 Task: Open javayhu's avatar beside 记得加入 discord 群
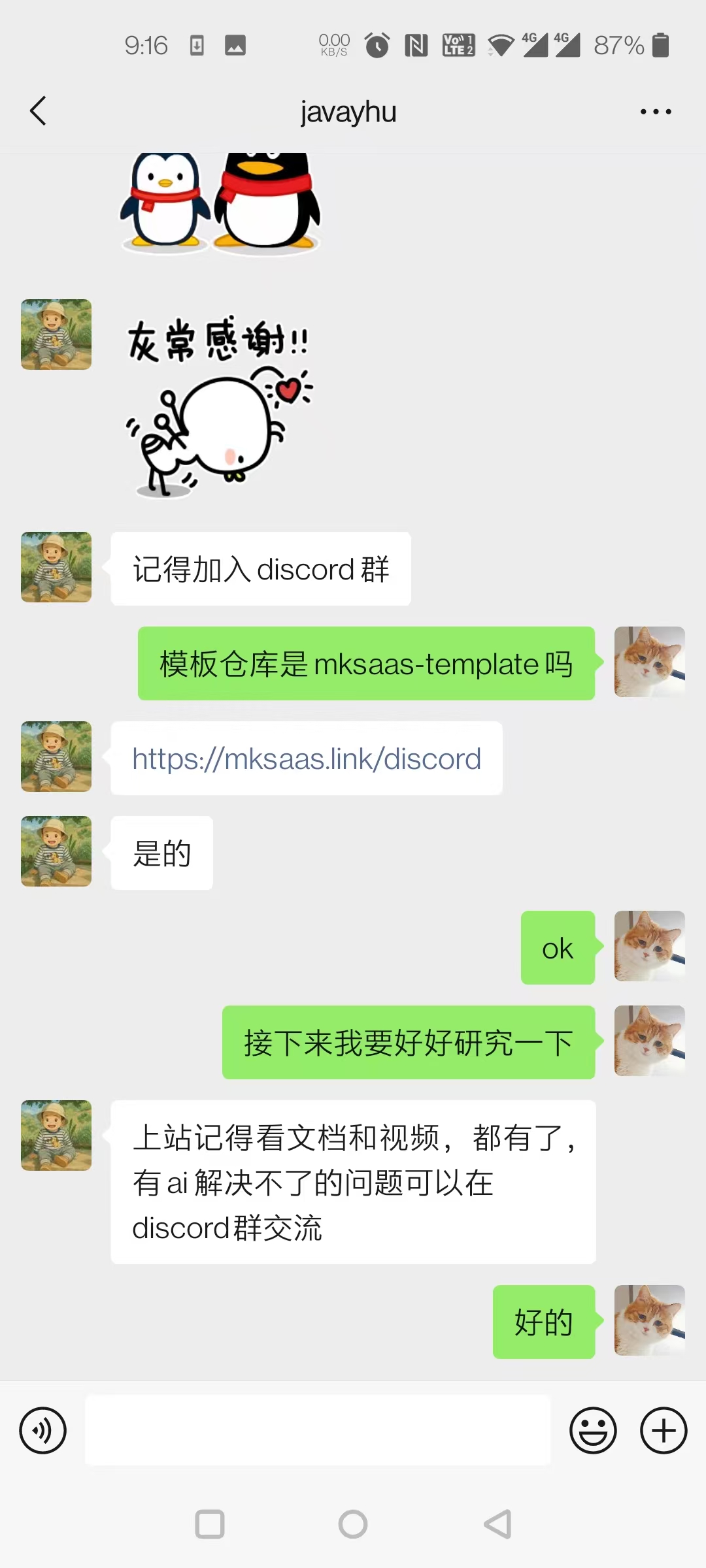pos(56,567)
